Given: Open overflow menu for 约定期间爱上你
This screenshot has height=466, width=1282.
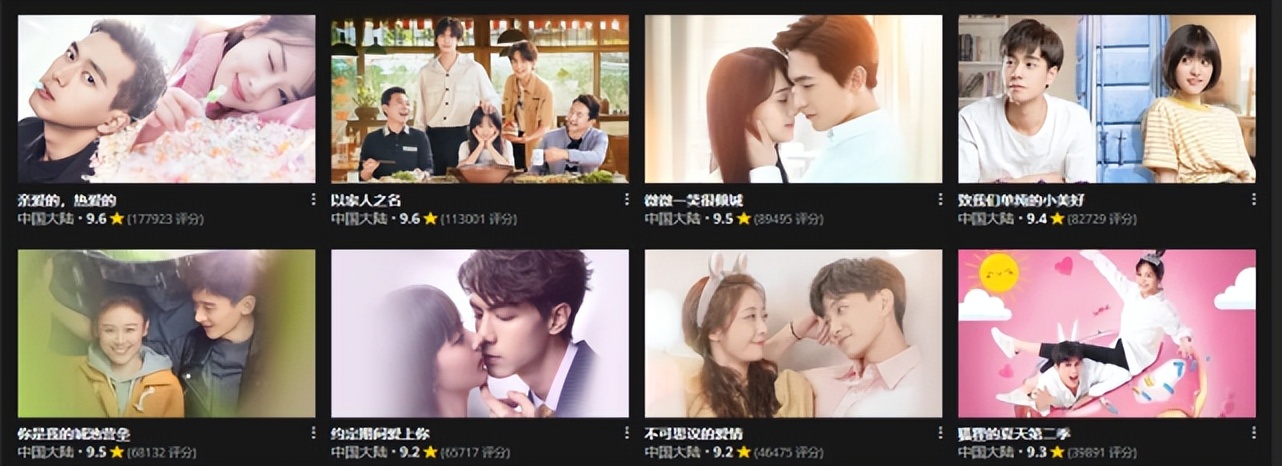Looking at the screenshot, I should coord(626,434).
